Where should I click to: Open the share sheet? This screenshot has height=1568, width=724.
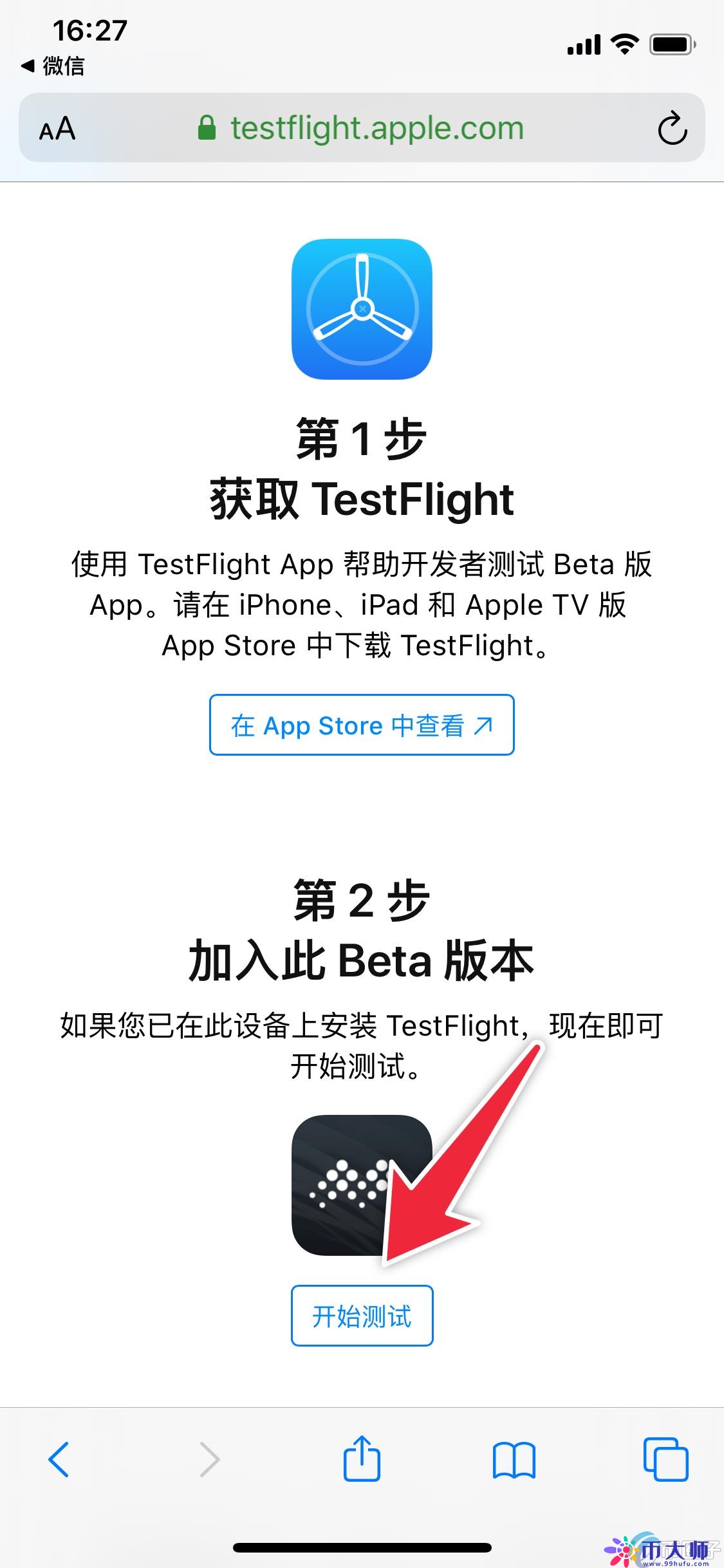tap(362, 1458)
